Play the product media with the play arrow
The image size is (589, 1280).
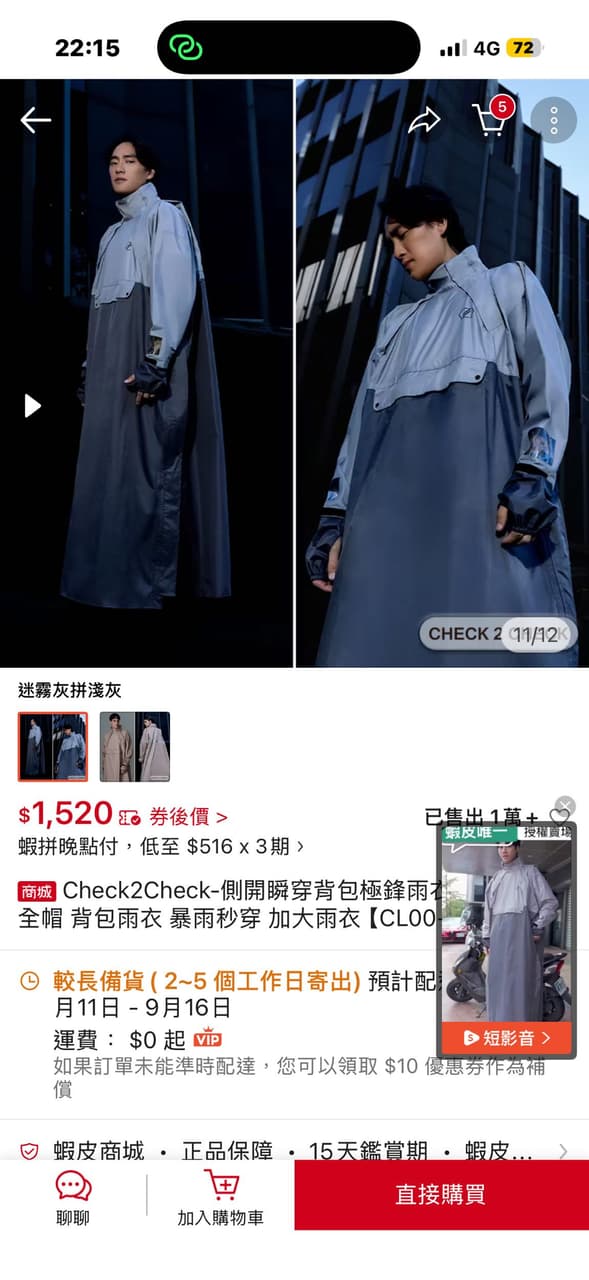point(33,405)
